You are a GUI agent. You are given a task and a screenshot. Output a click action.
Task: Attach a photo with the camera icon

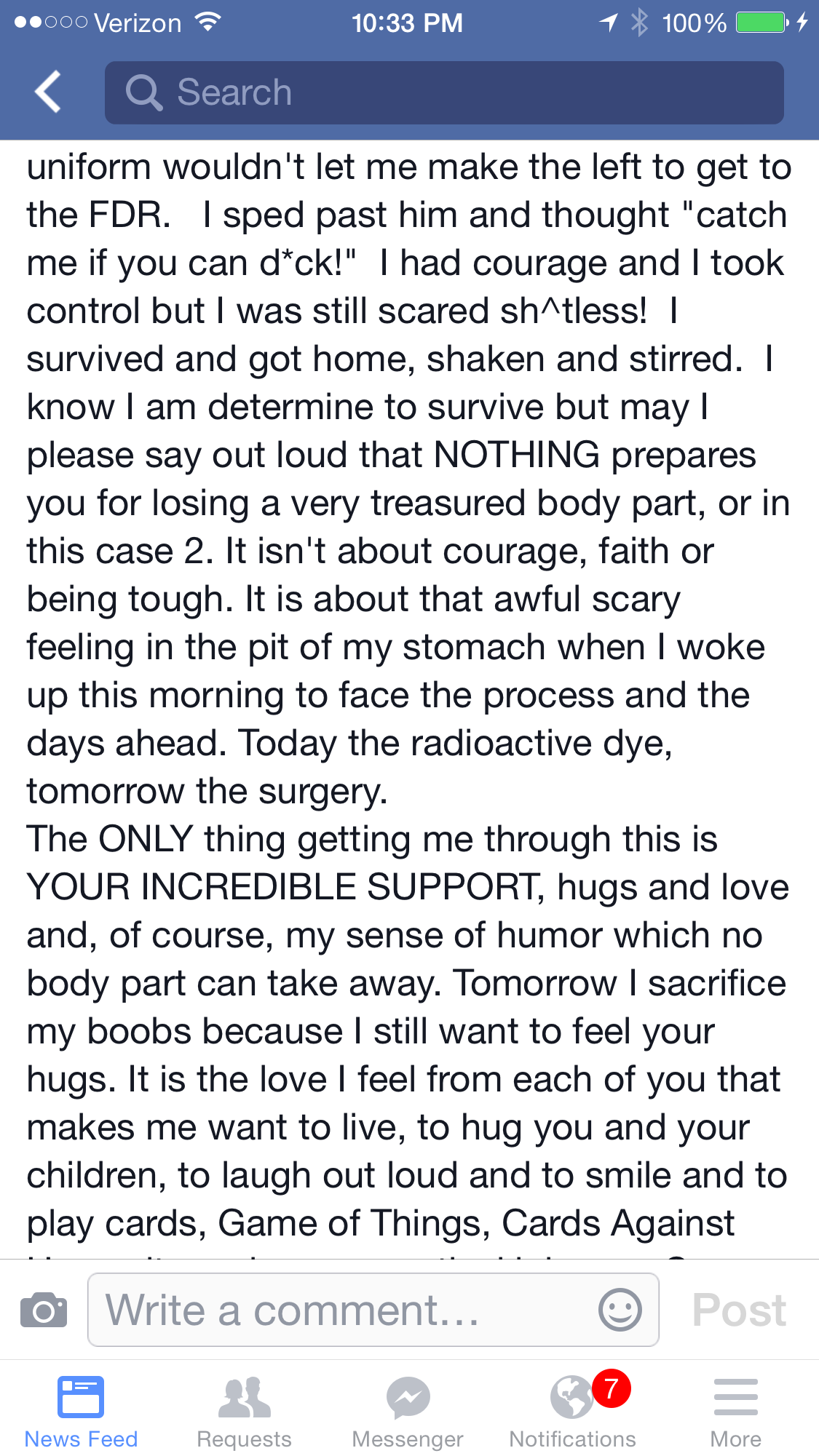tap(44, 1310)
